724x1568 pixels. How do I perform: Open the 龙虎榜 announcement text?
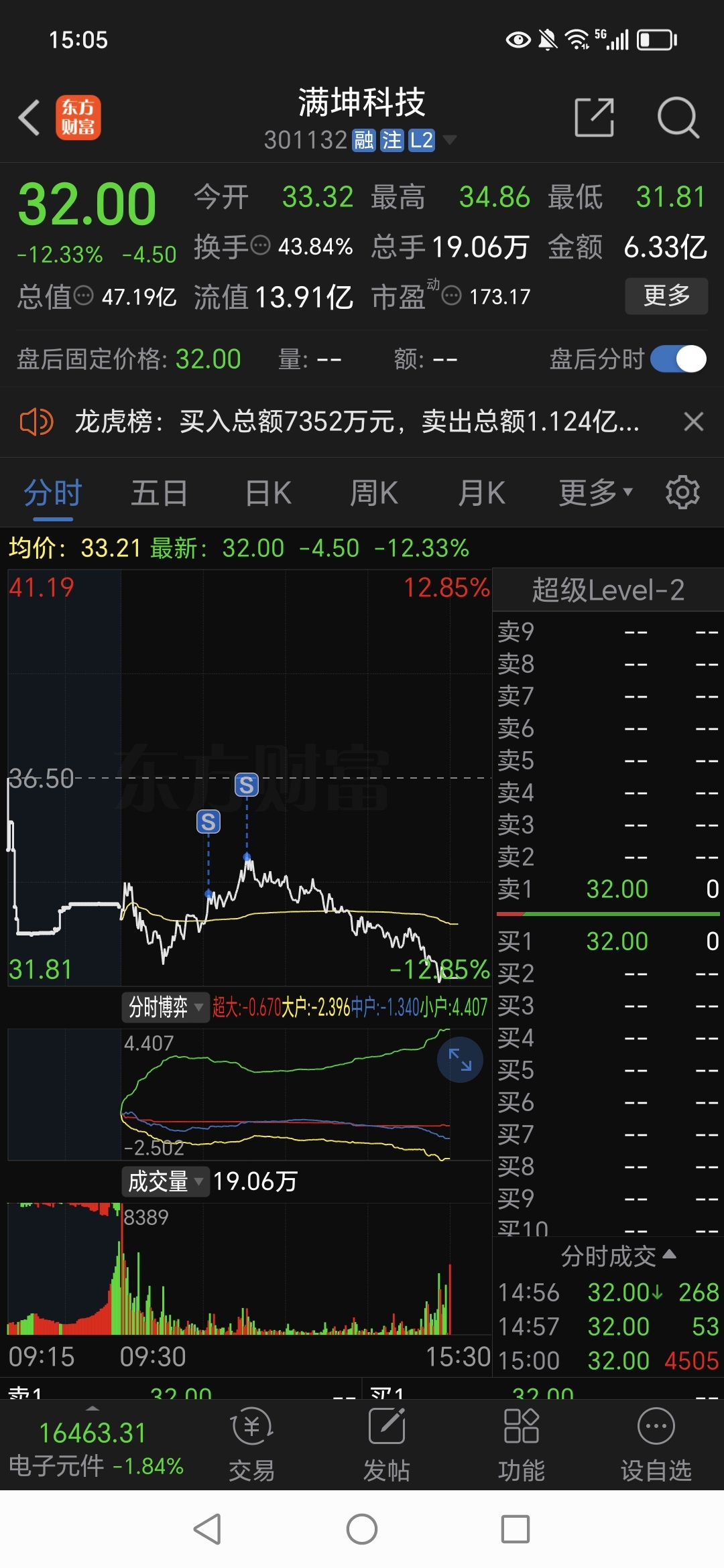pyautogui.click(x=355, y=422)
